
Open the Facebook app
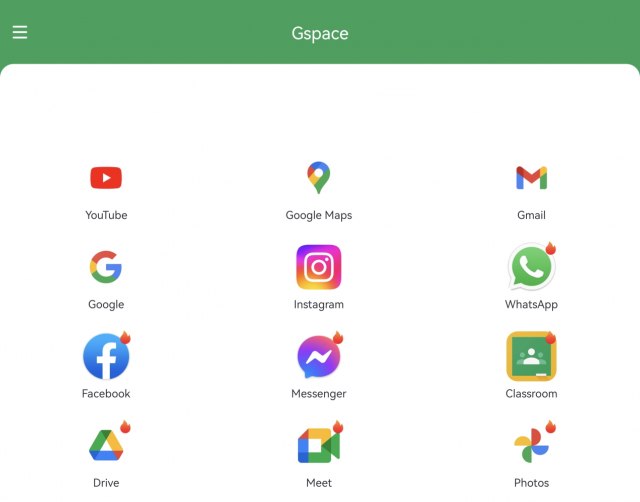click(106, 357)
